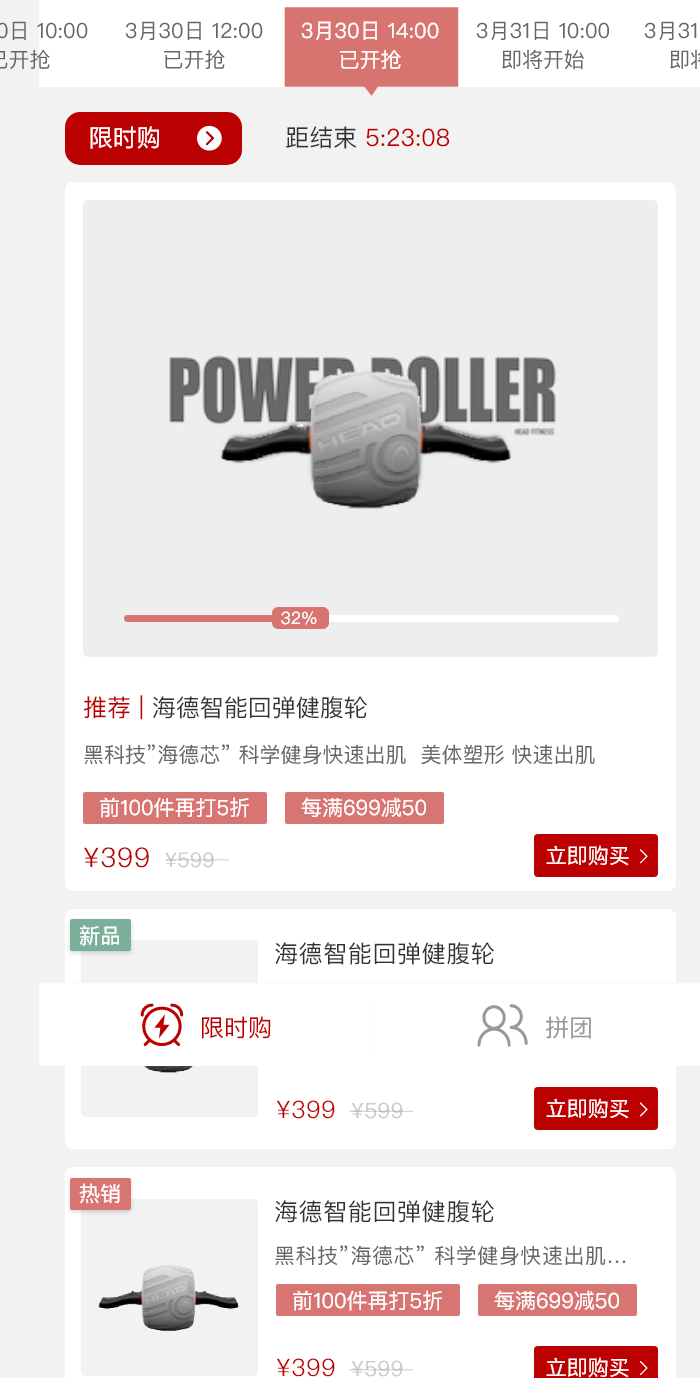Open the red 限时购 arrow button

pyautogui.click(x=153, y=138)
